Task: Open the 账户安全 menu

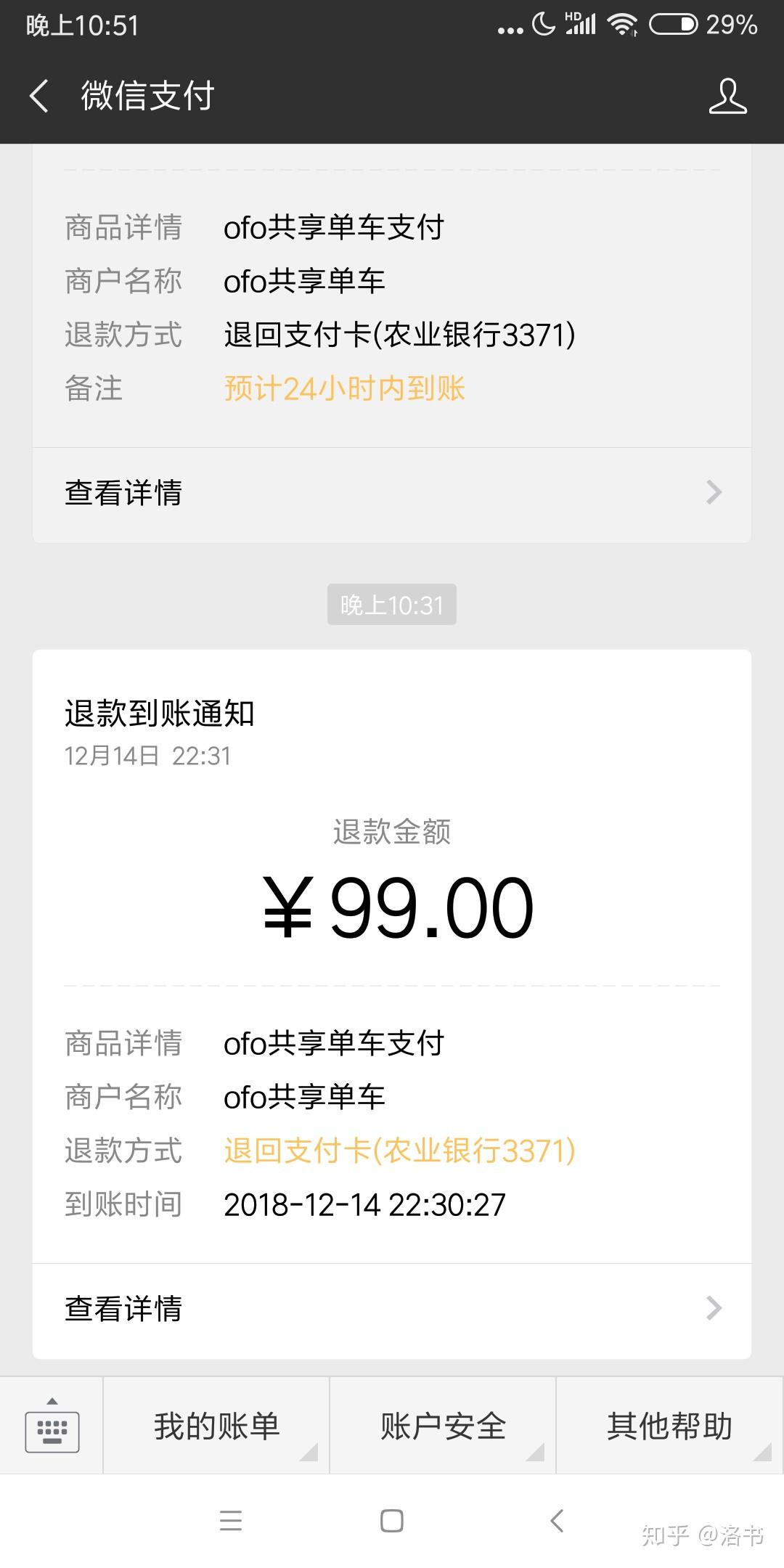Action: pos(442,1425)
